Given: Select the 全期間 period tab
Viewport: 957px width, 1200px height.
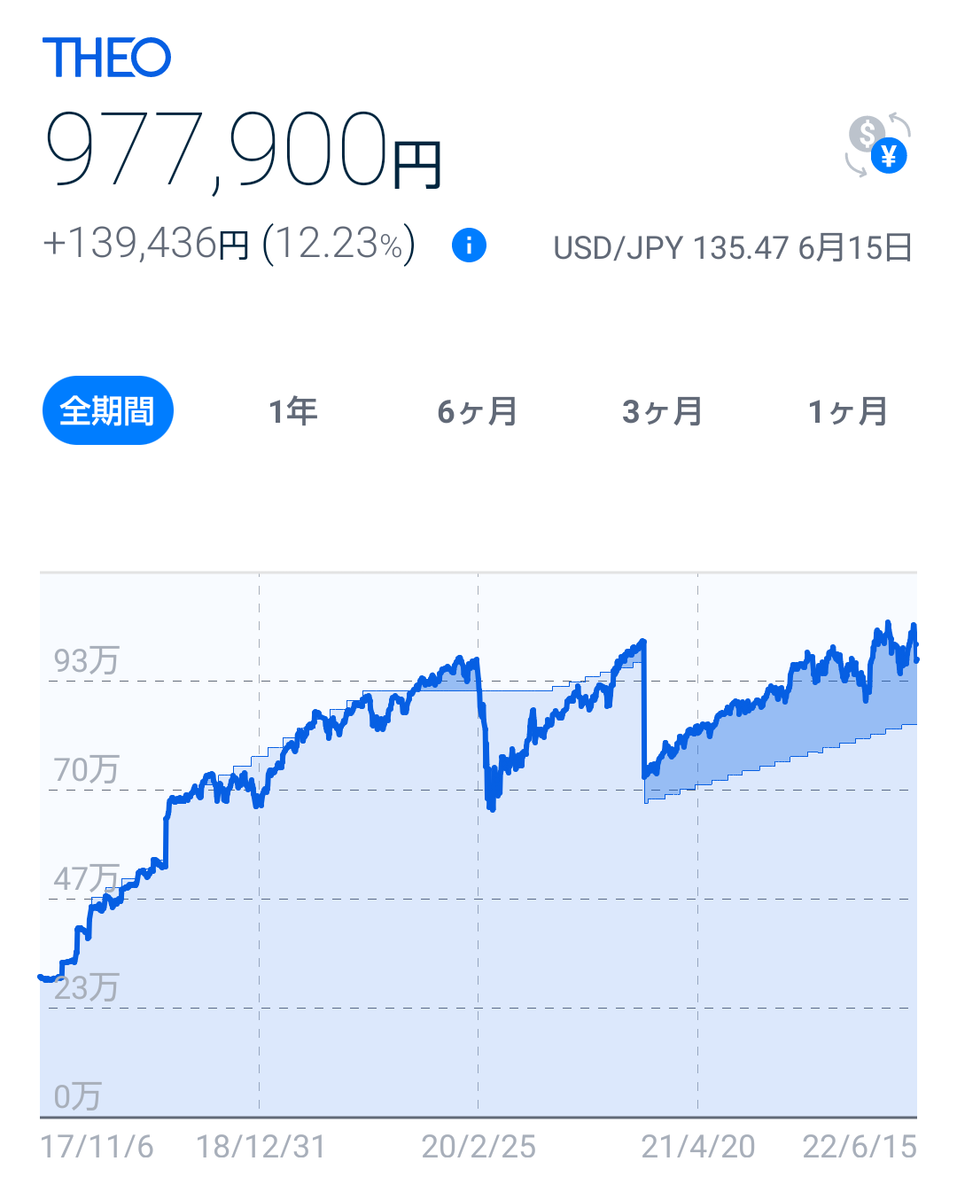Looking at the screenshot, I should click(x=108, y=411).
